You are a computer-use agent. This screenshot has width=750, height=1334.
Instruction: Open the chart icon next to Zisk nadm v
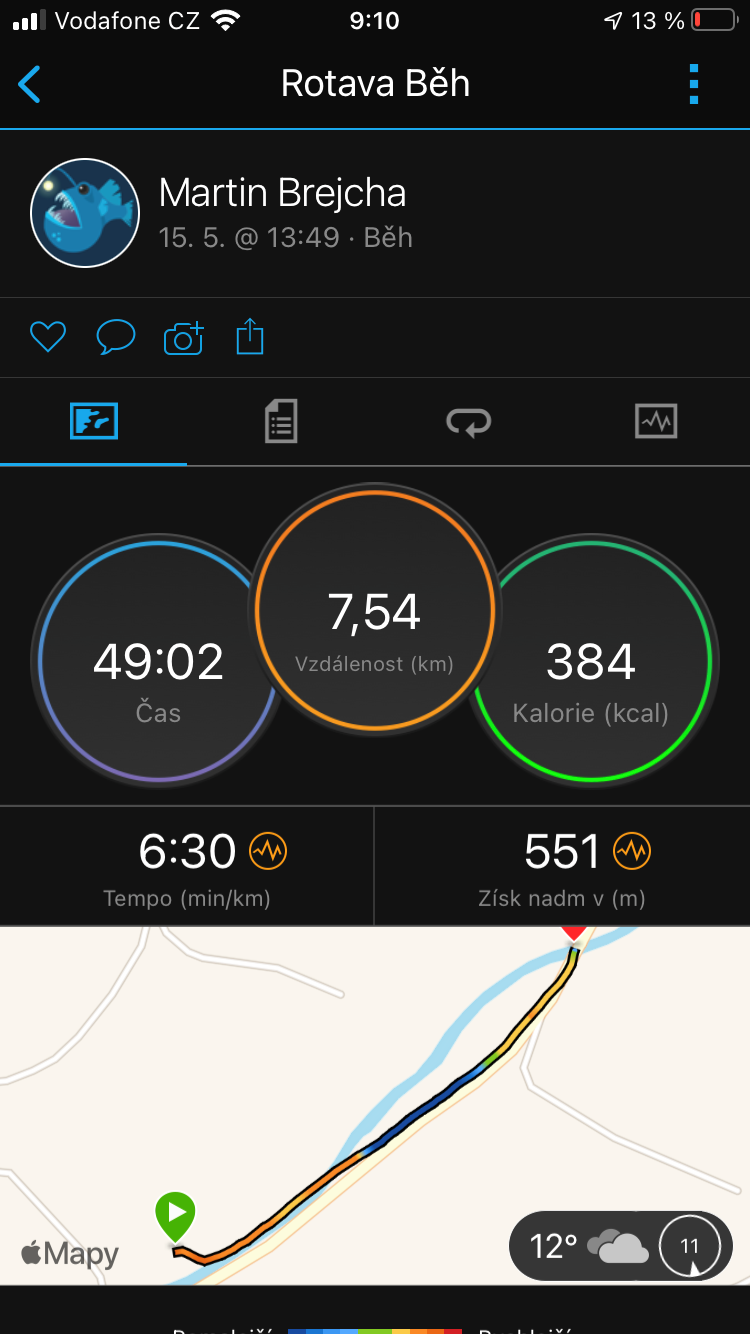tap(632, 852)
